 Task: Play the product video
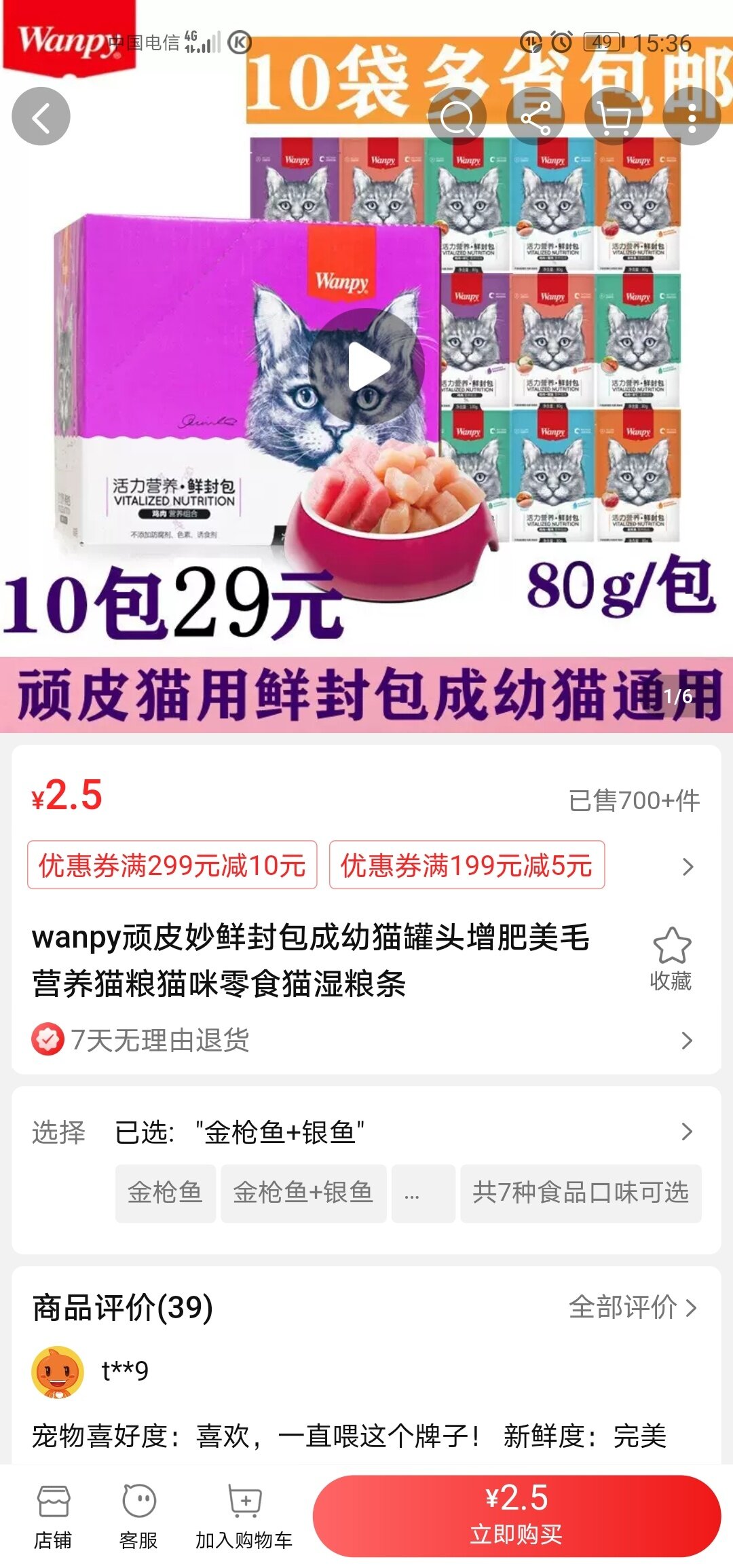[x=366, y=367]
